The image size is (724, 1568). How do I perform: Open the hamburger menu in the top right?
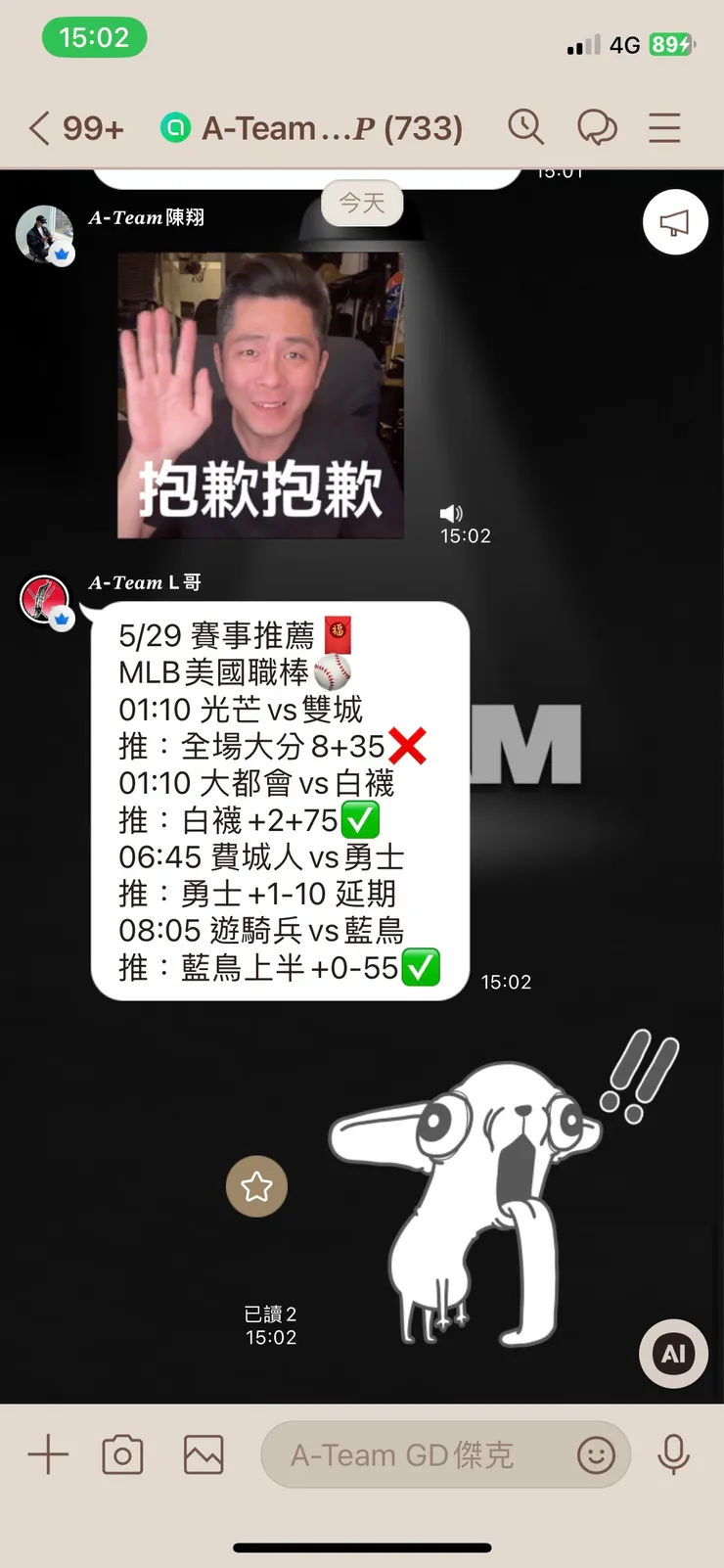pos(663,127)
